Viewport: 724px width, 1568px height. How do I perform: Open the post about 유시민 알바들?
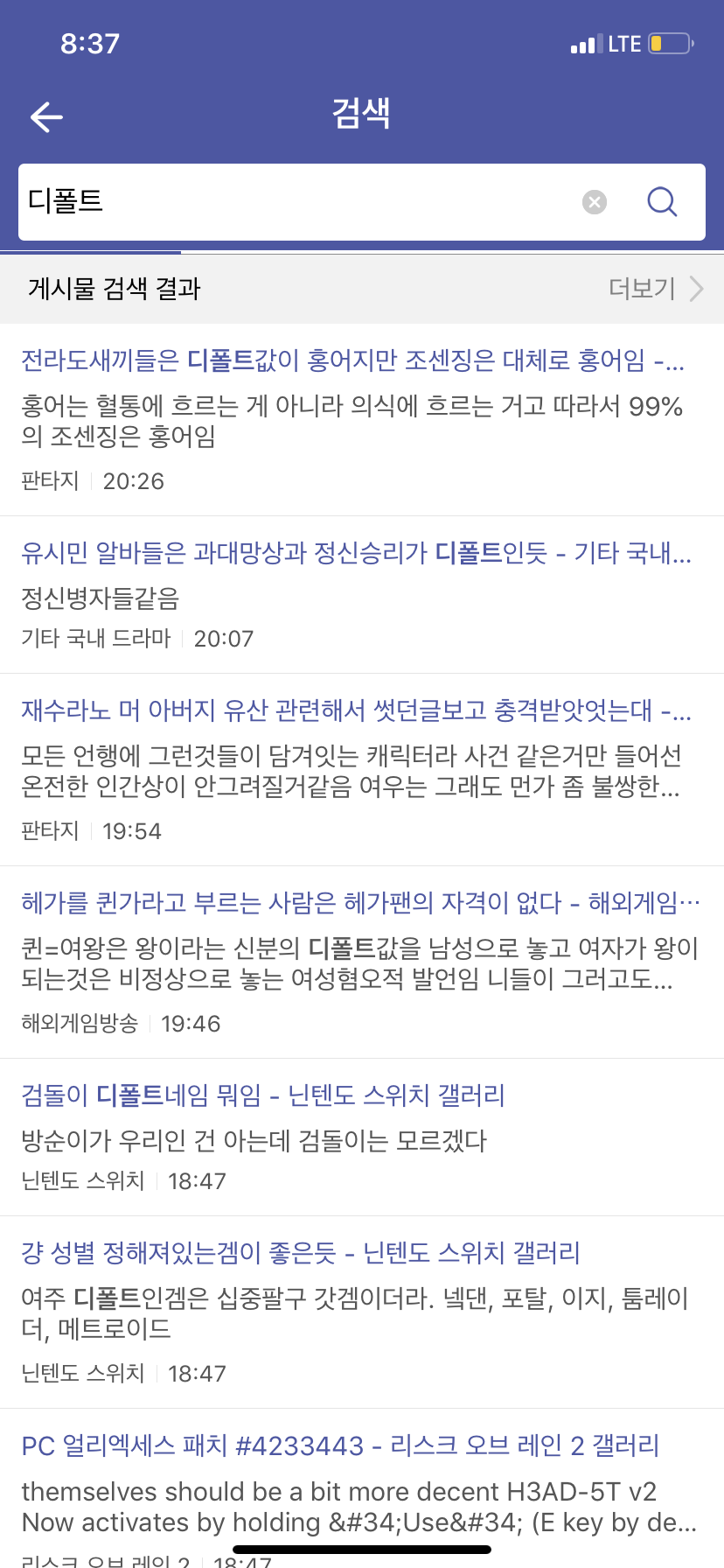pos(362,595)
